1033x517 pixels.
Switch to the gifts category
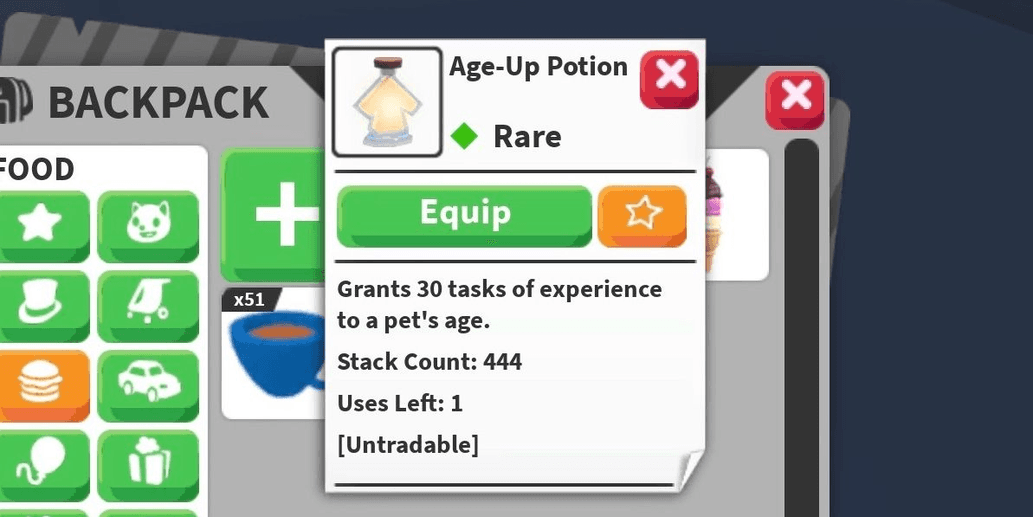148,462
